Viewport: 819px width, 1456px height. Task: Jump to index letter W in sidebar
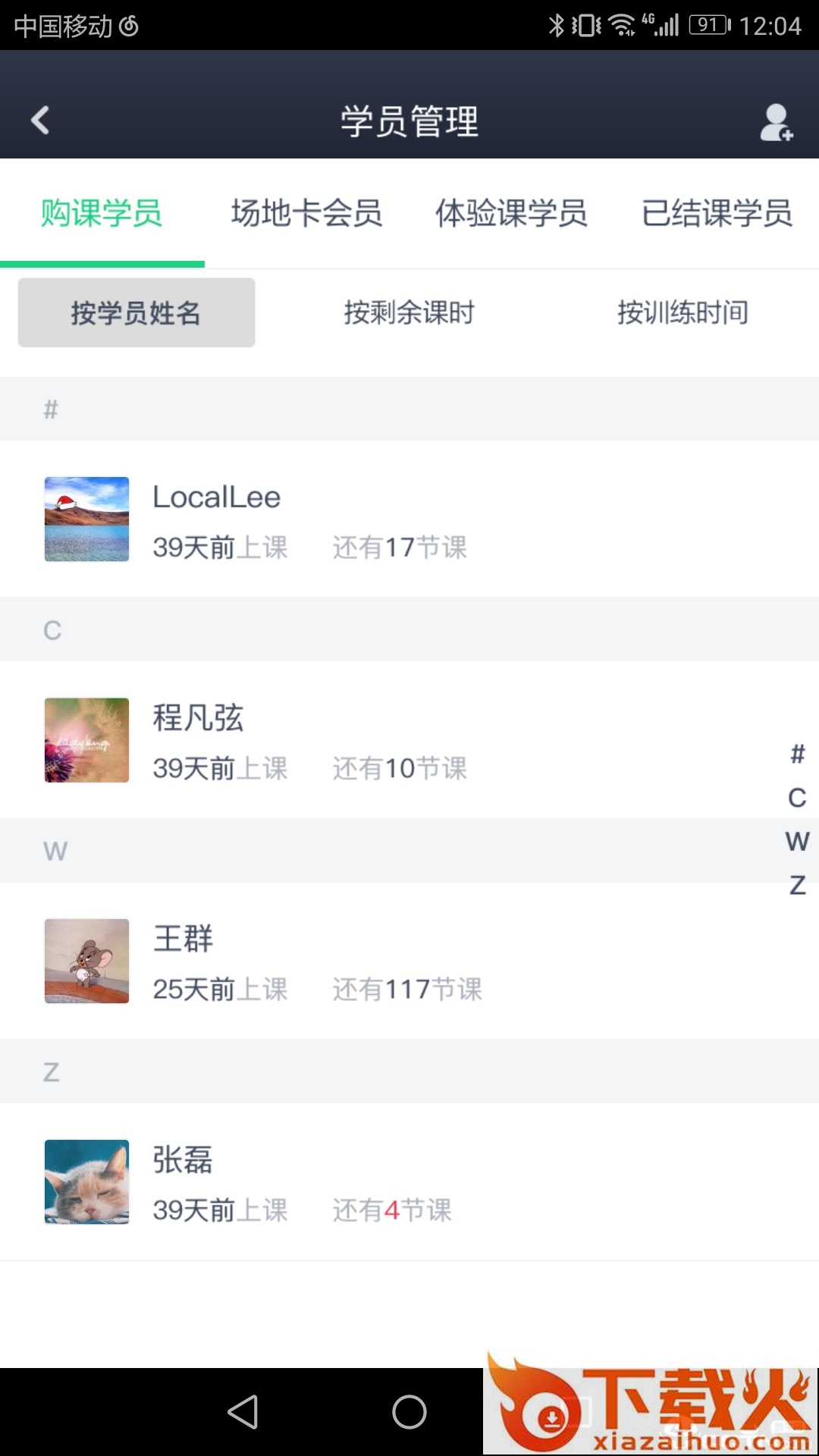797,841
